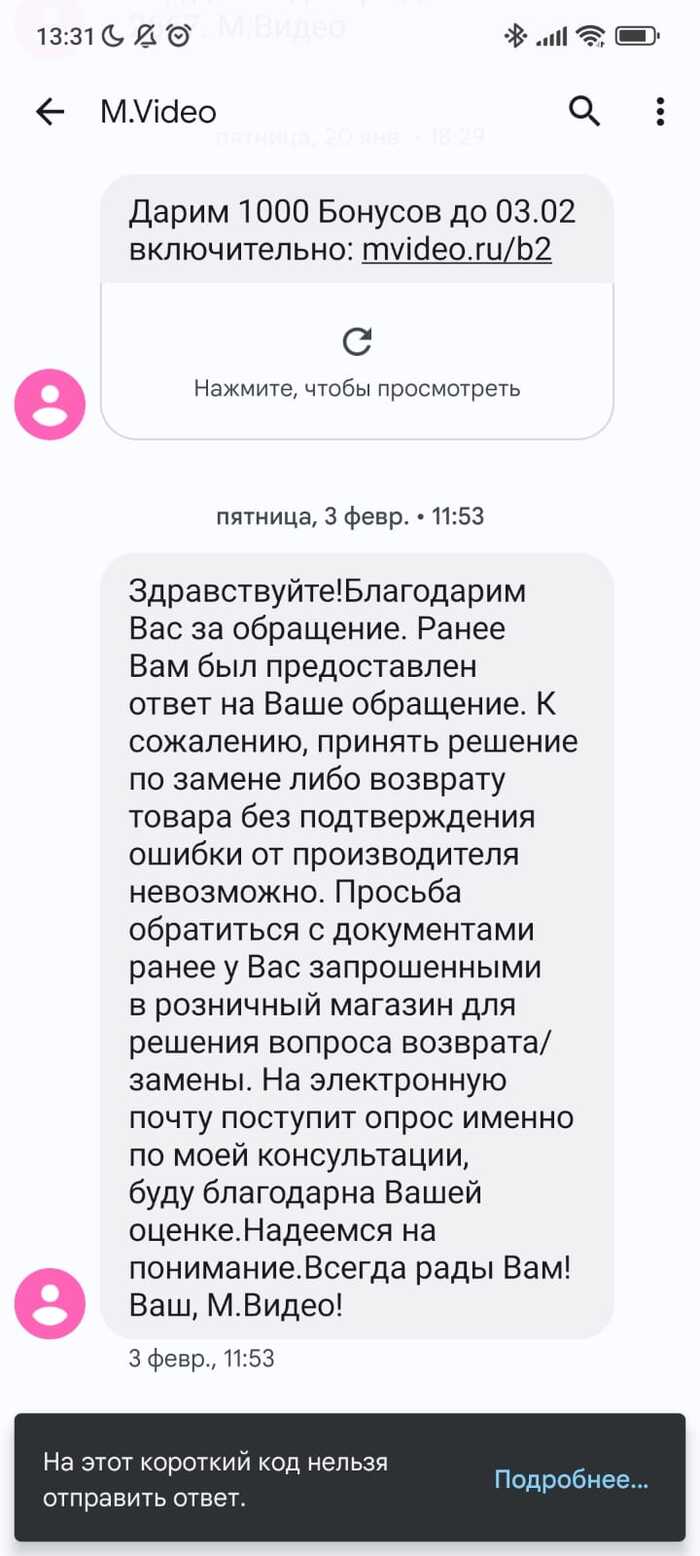Search within the M.Video conversation

[x=584, y=112]
